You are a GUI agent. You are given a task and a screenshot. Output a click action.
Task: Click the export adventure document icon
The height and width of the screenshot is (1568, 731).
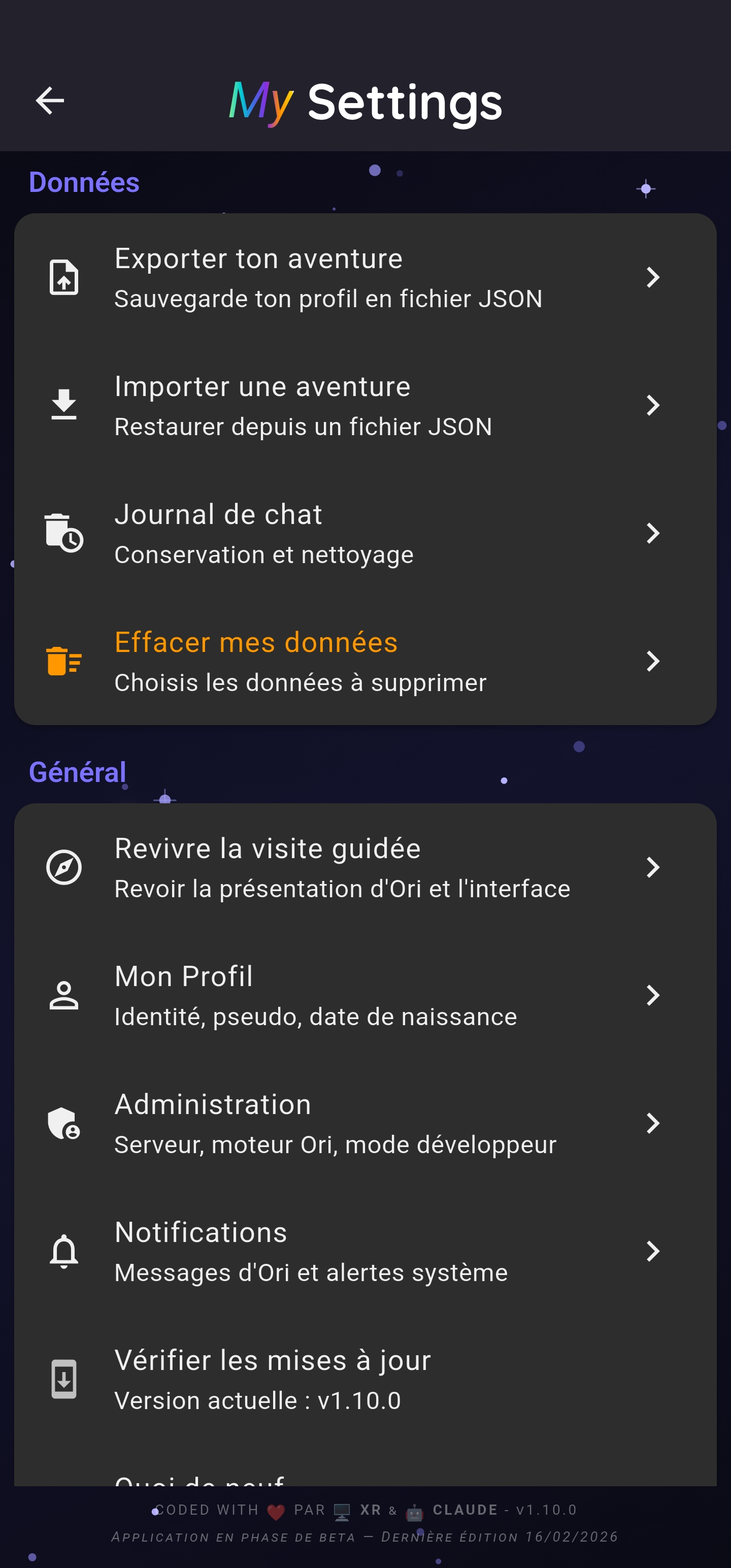[x=63, y=278]
